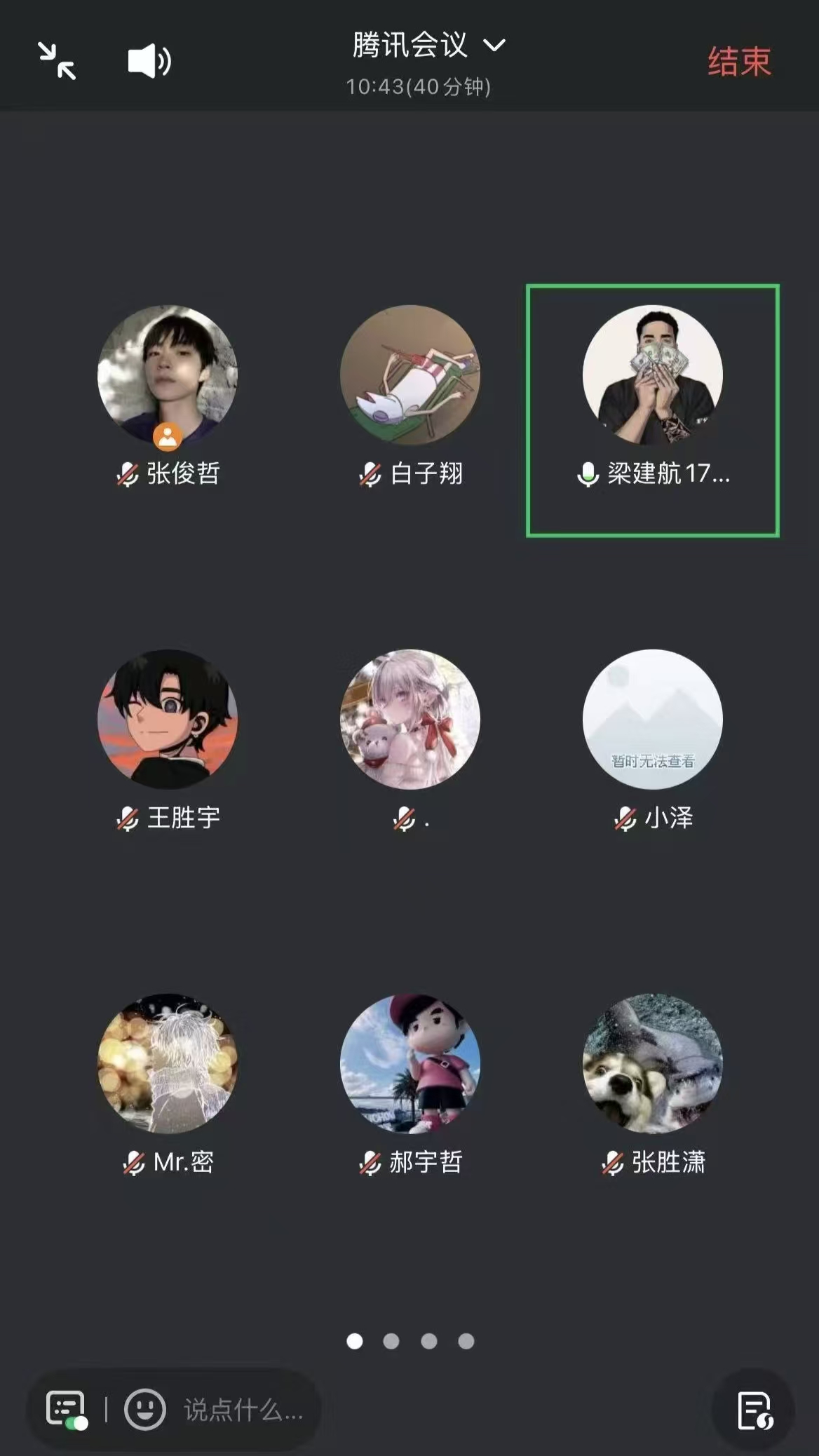The width and height of the screenshot is (819, 1456).
Task: Tap the 说点什么 message field
Action: pos(243,1410)
